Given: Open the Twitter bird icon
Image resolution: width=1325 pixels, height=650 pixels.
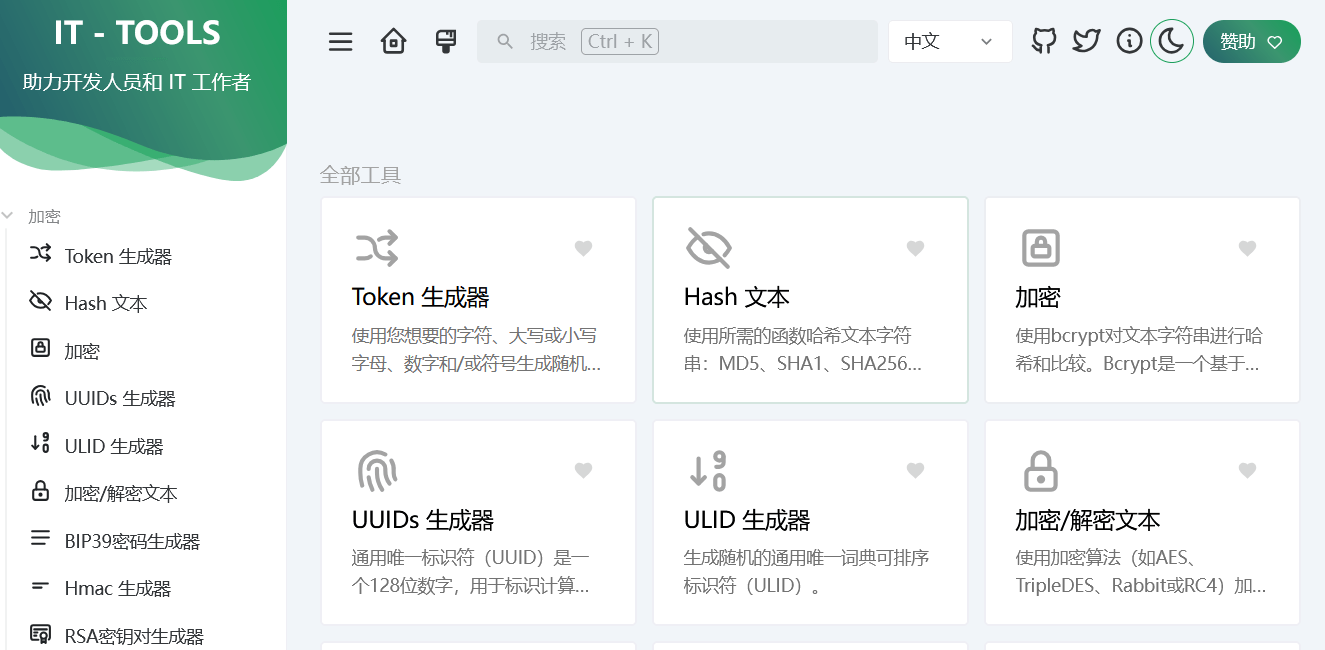Looking at the screenshot, I should point(1087,42).
